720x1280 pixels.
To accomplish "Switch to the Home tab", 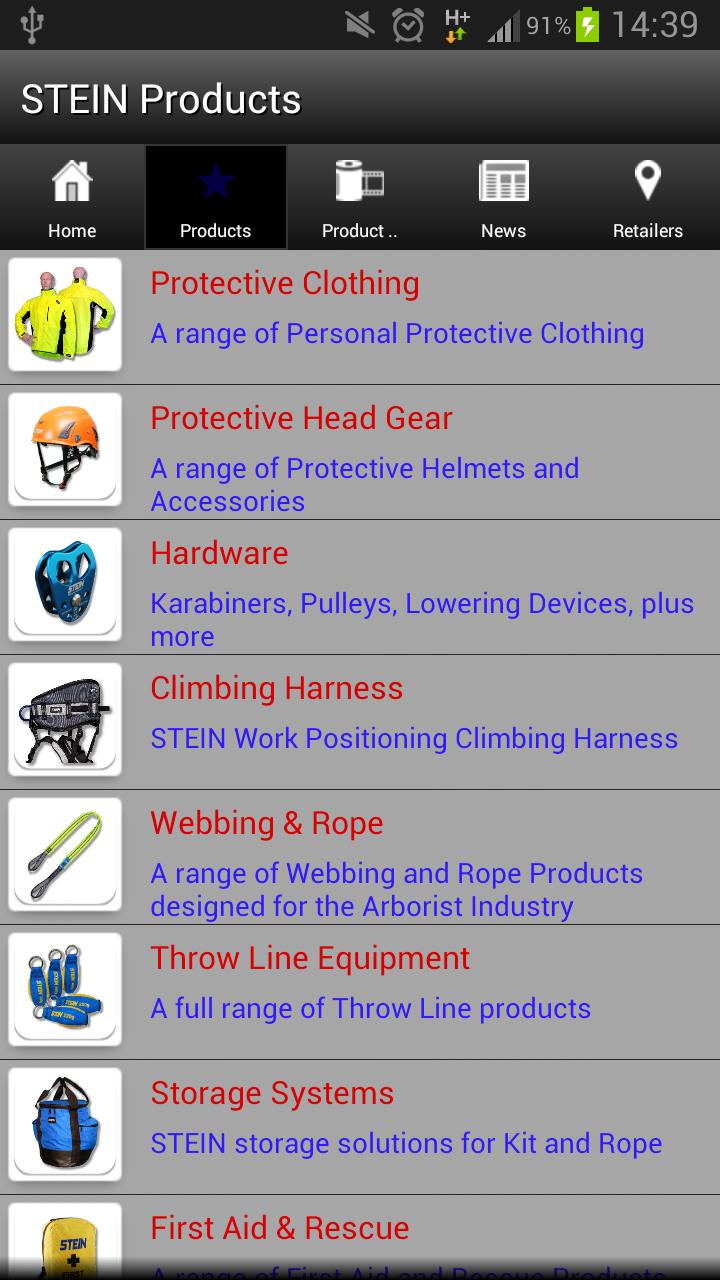I will coord(72,198).
